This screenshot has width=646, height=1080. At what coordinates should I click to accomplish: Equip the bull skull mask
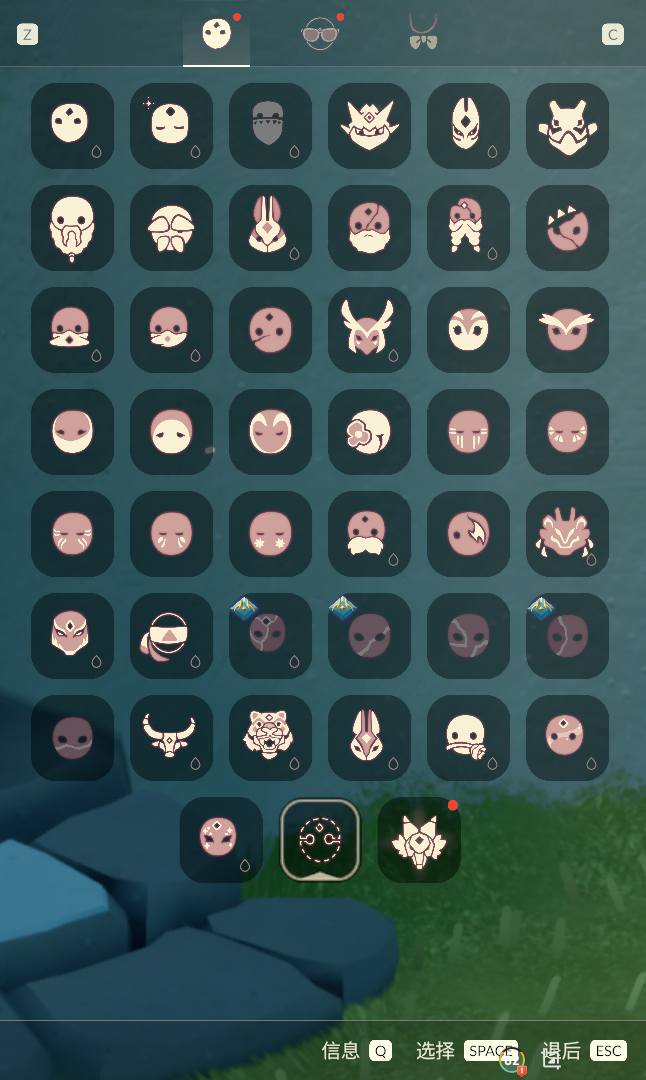[x=171, y=738]
